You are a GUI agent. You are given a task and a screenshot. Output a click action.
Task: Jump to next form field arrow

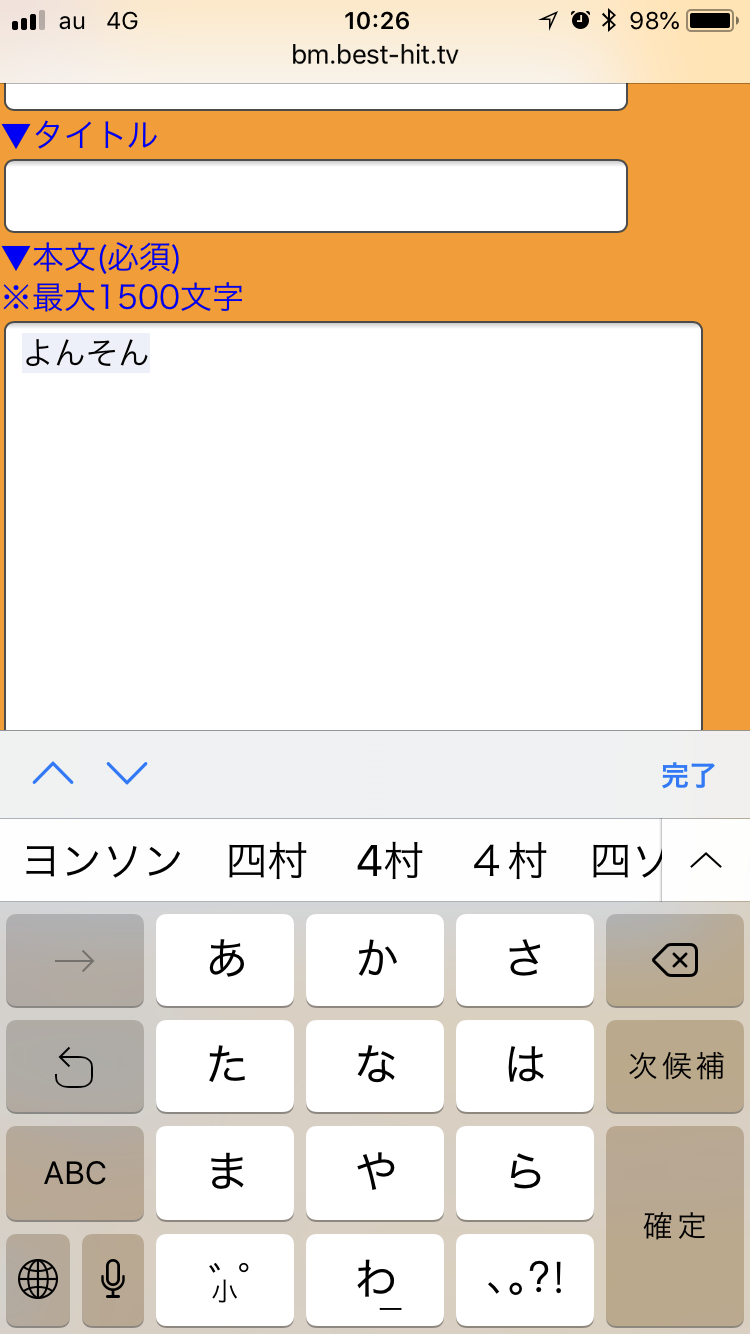tap(127, 773)
